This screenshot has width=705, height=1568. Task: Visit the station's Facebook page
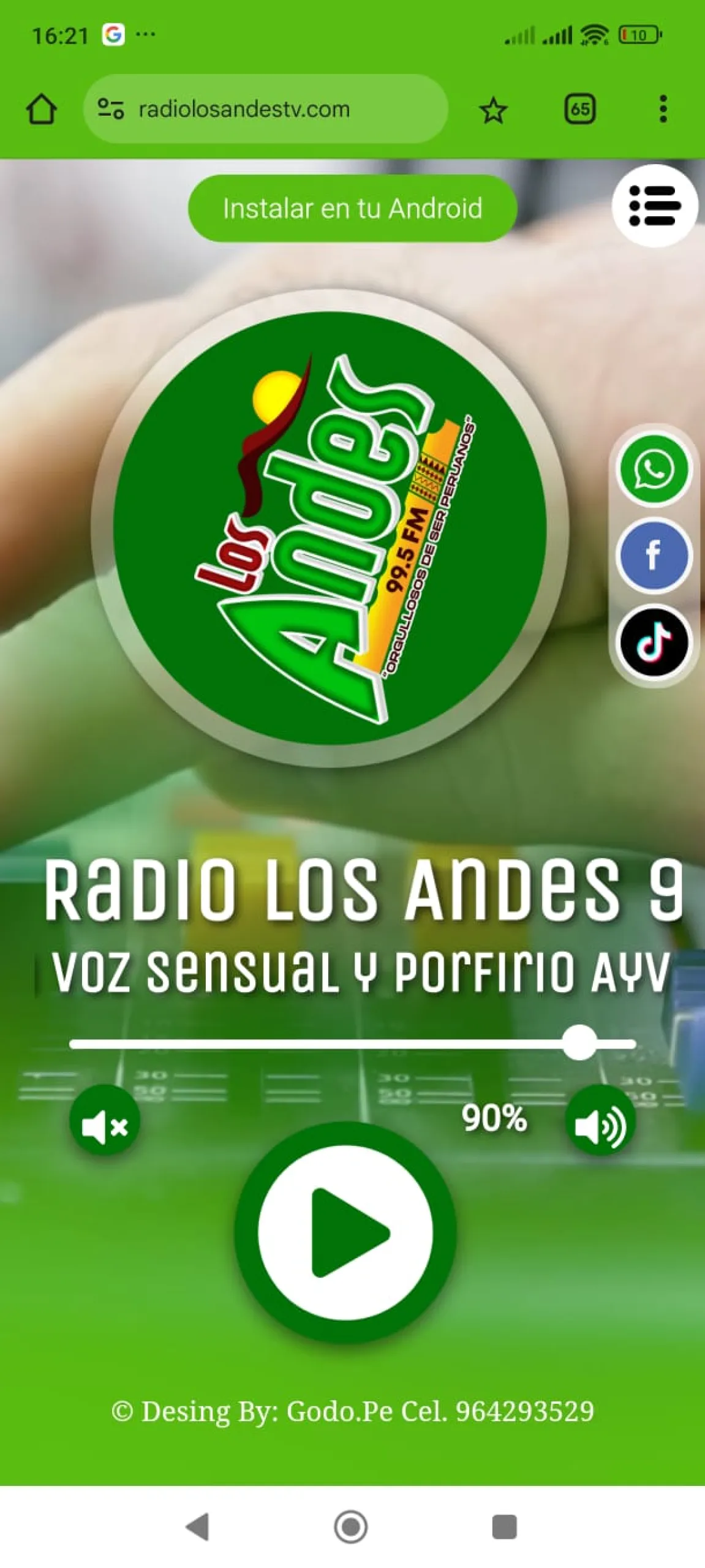coord(654,556)
